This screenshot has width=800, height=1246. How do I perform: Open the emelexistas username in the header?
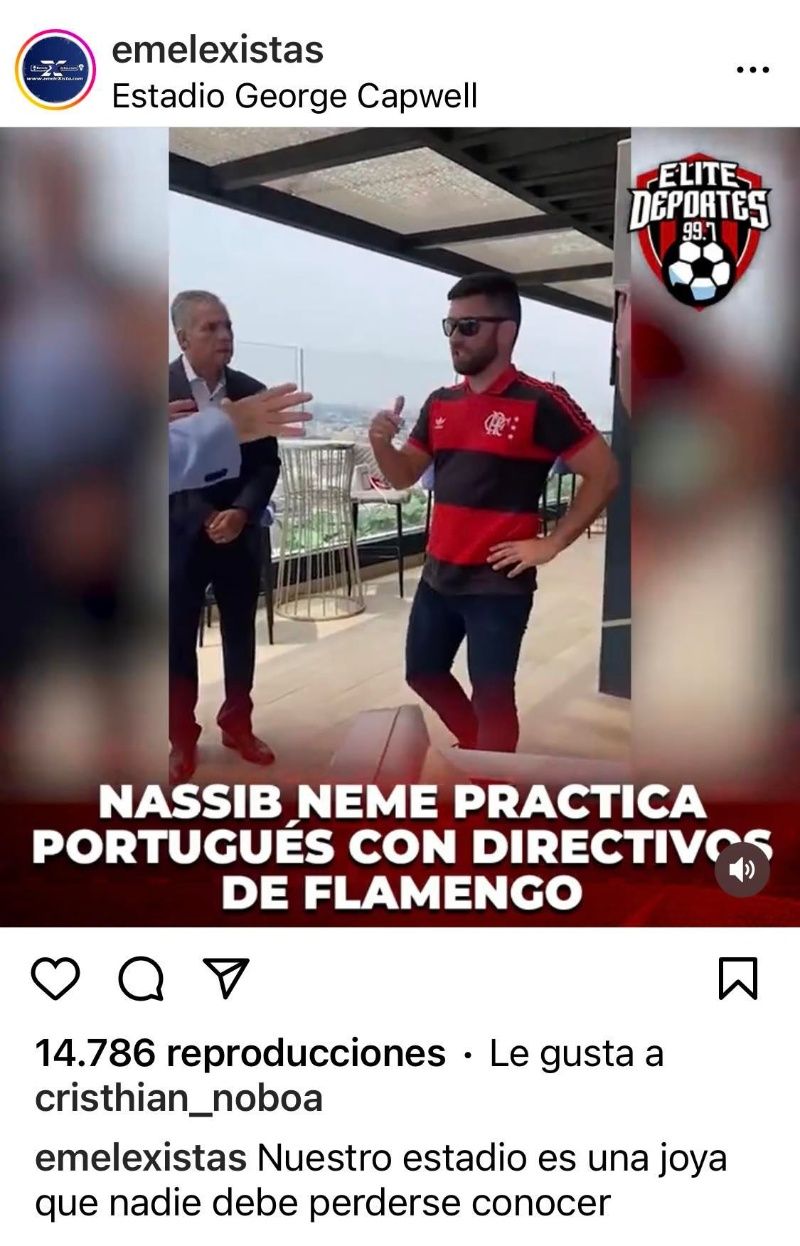click(217, 49)
